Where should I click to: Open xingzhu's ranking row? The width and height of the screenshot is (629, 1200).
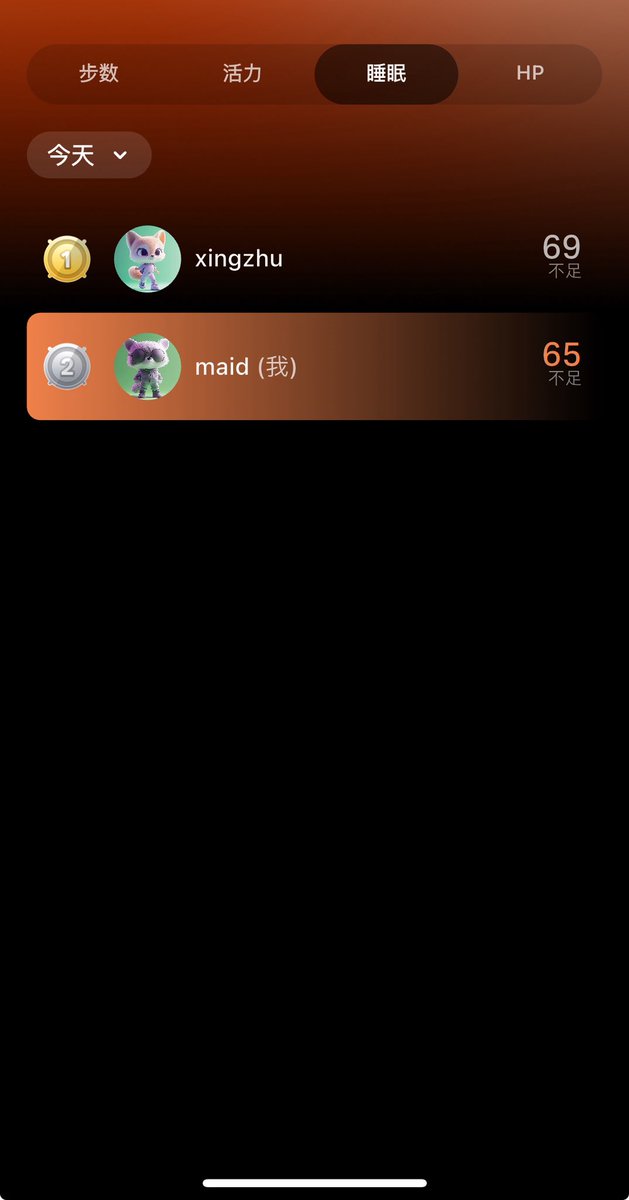[x=314, y=259]
